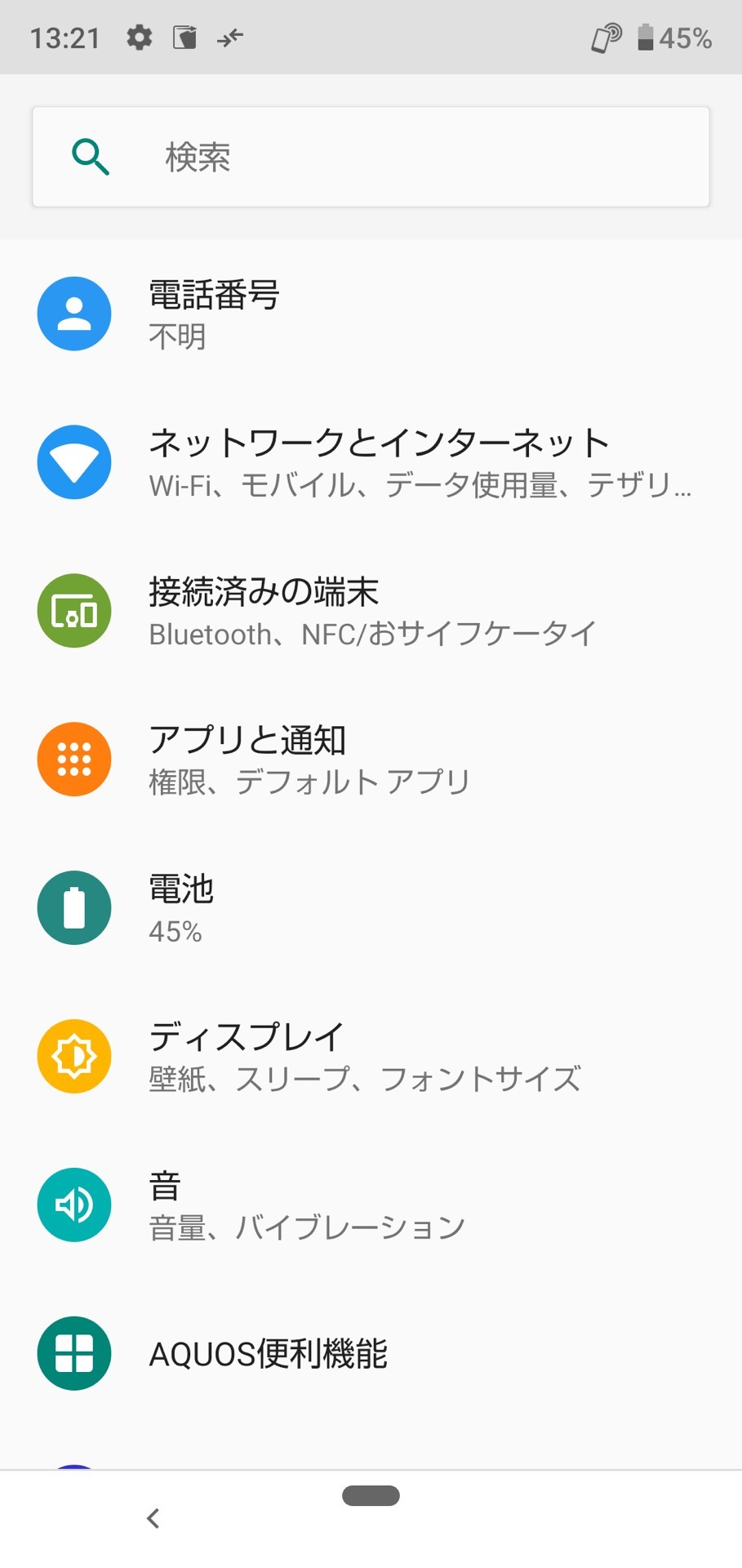This screenshot has width=742, height=1568.
Task: Open 接続済みの端末 settings
Action: pyautogui.click(x=371, y=611)
